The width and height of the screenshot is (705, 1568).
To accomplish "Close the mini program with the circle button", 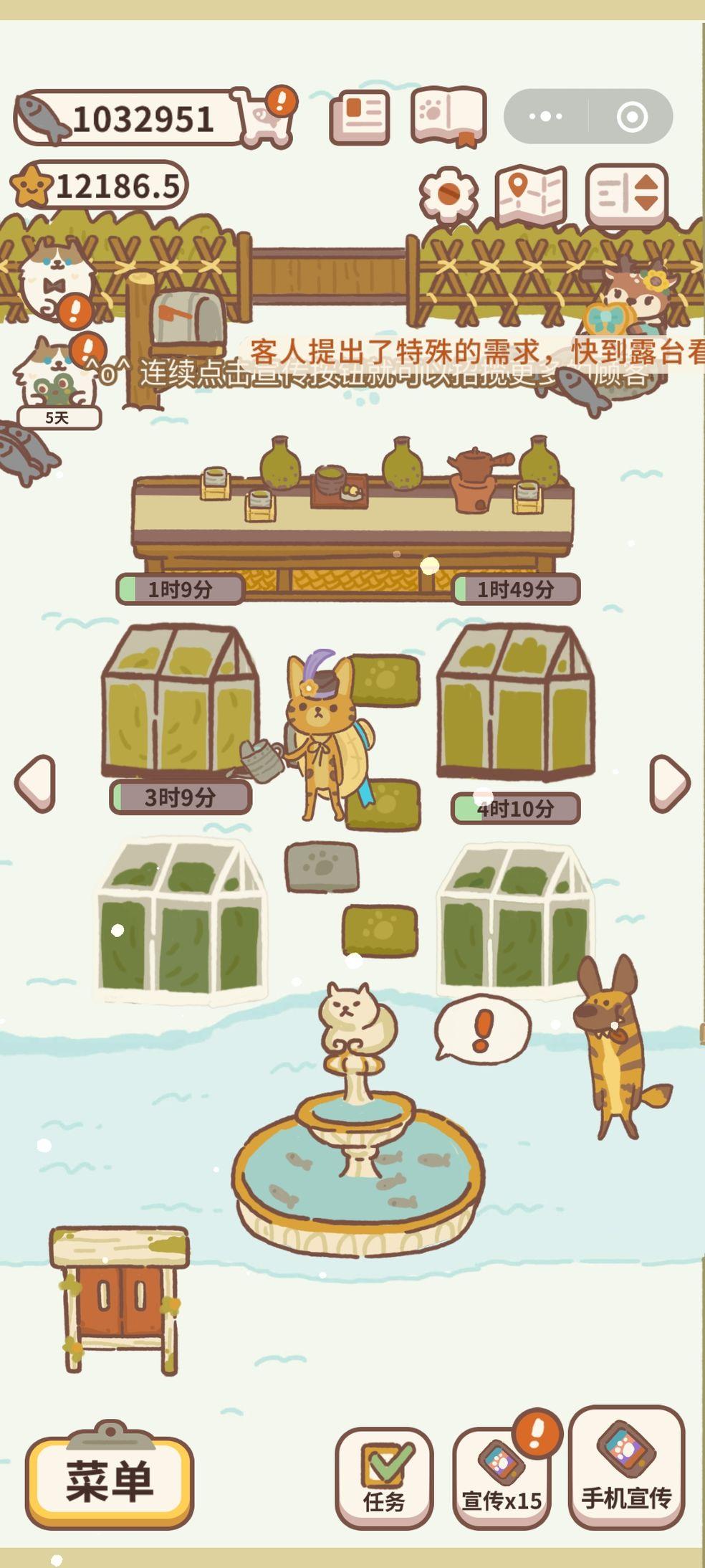I will pos(631,116).
